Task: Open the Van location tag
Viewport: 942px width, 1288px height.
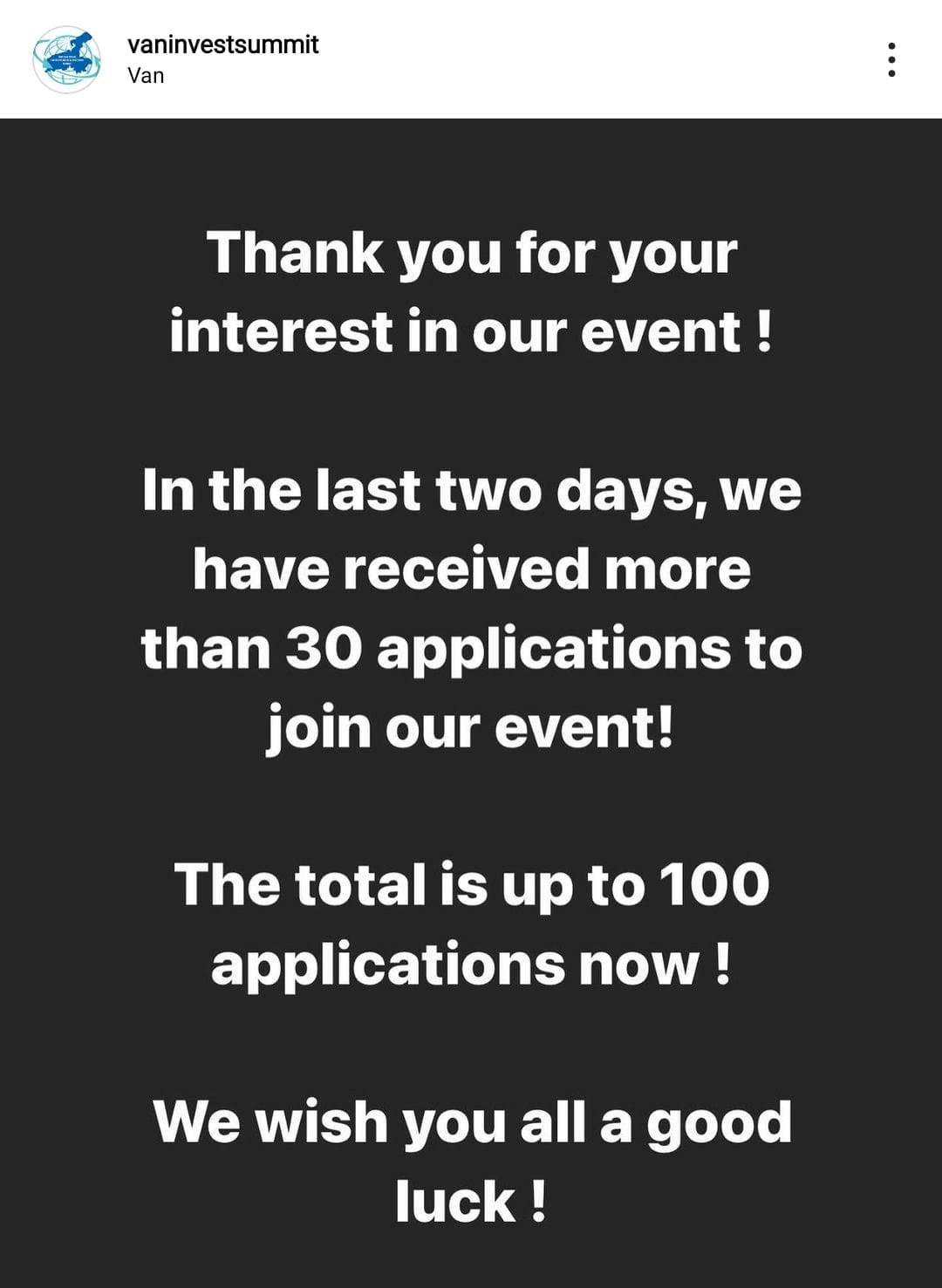Action: [146, 76]
